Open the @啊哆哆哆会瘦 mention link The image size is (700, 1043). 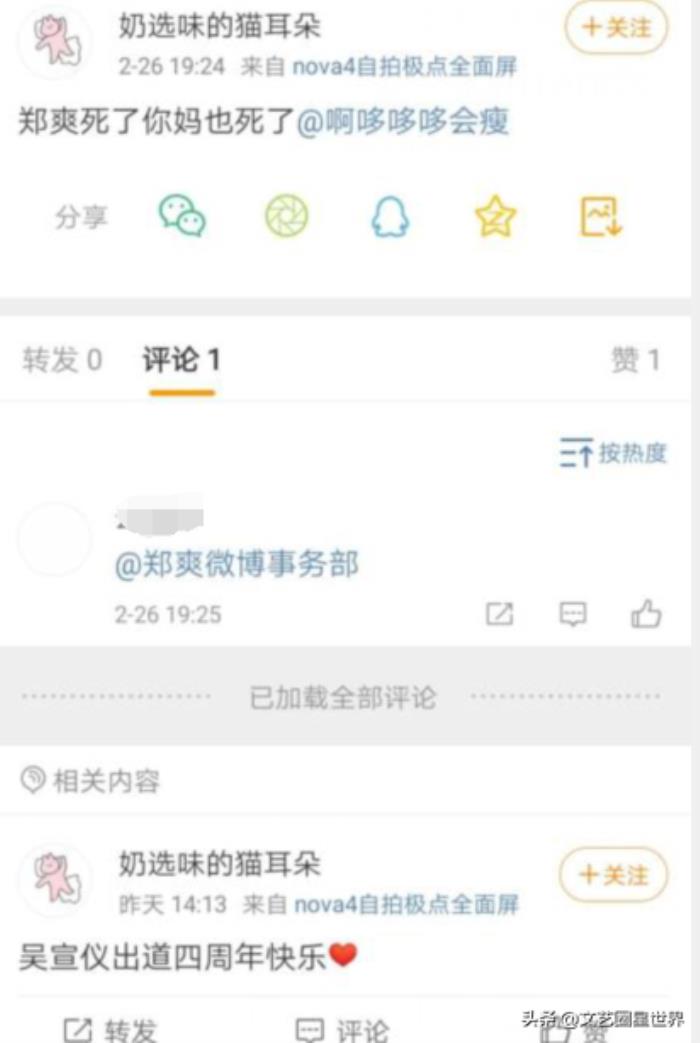[x=403, y=122]
